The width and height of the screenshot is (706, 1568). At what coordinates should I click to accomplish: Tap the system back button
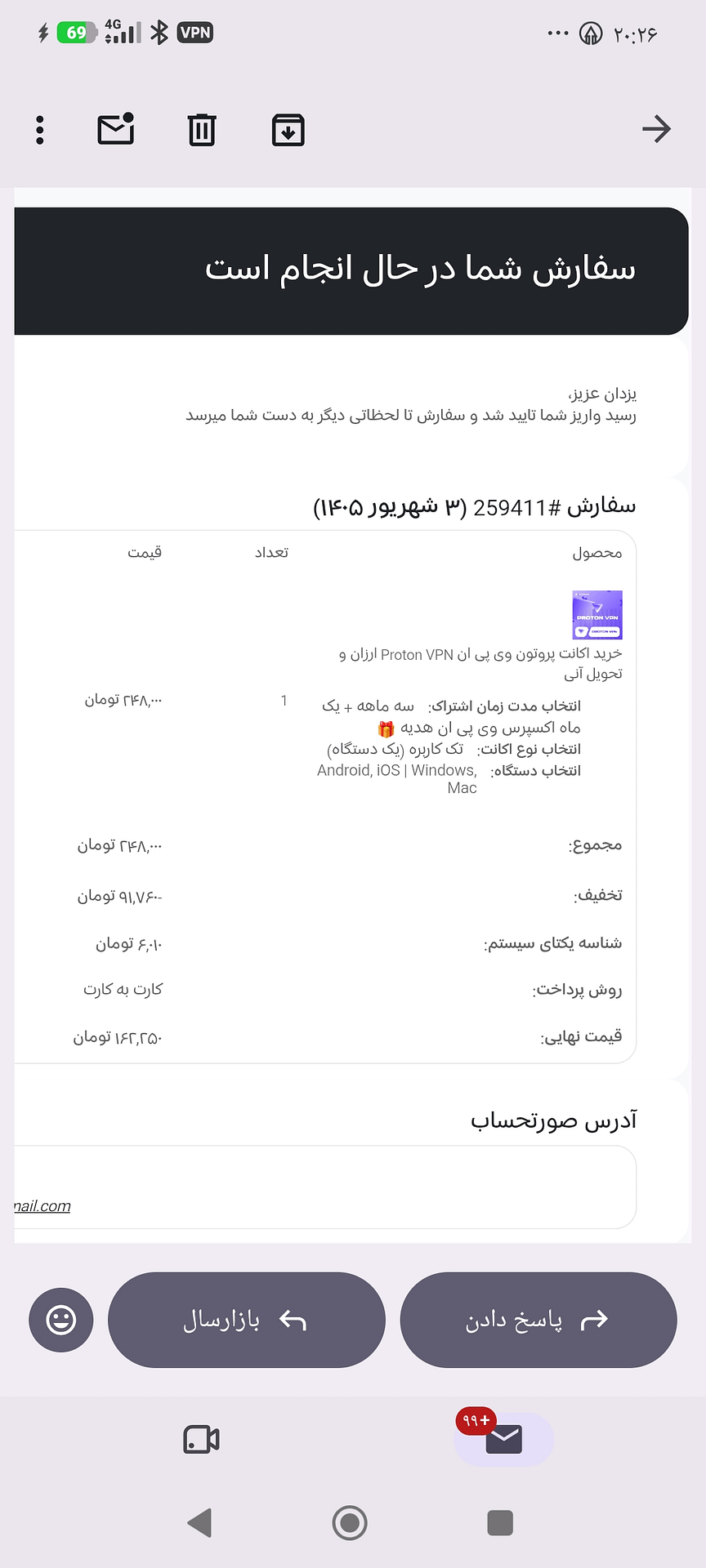[200, 1523]
